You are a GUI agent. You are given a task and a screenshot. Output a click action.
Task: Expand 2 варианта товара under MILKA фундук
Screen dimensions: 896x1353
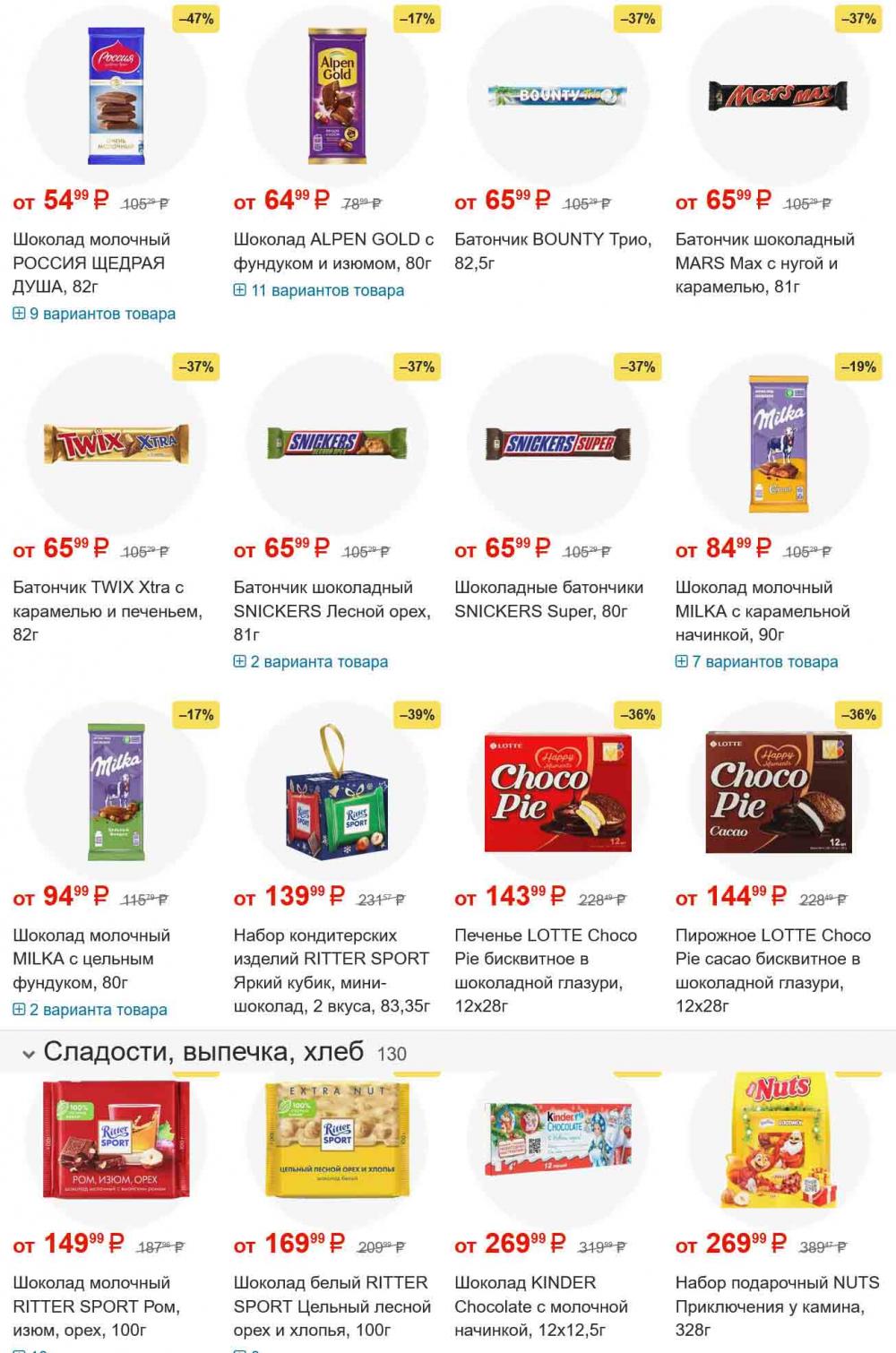(90, 1010)
